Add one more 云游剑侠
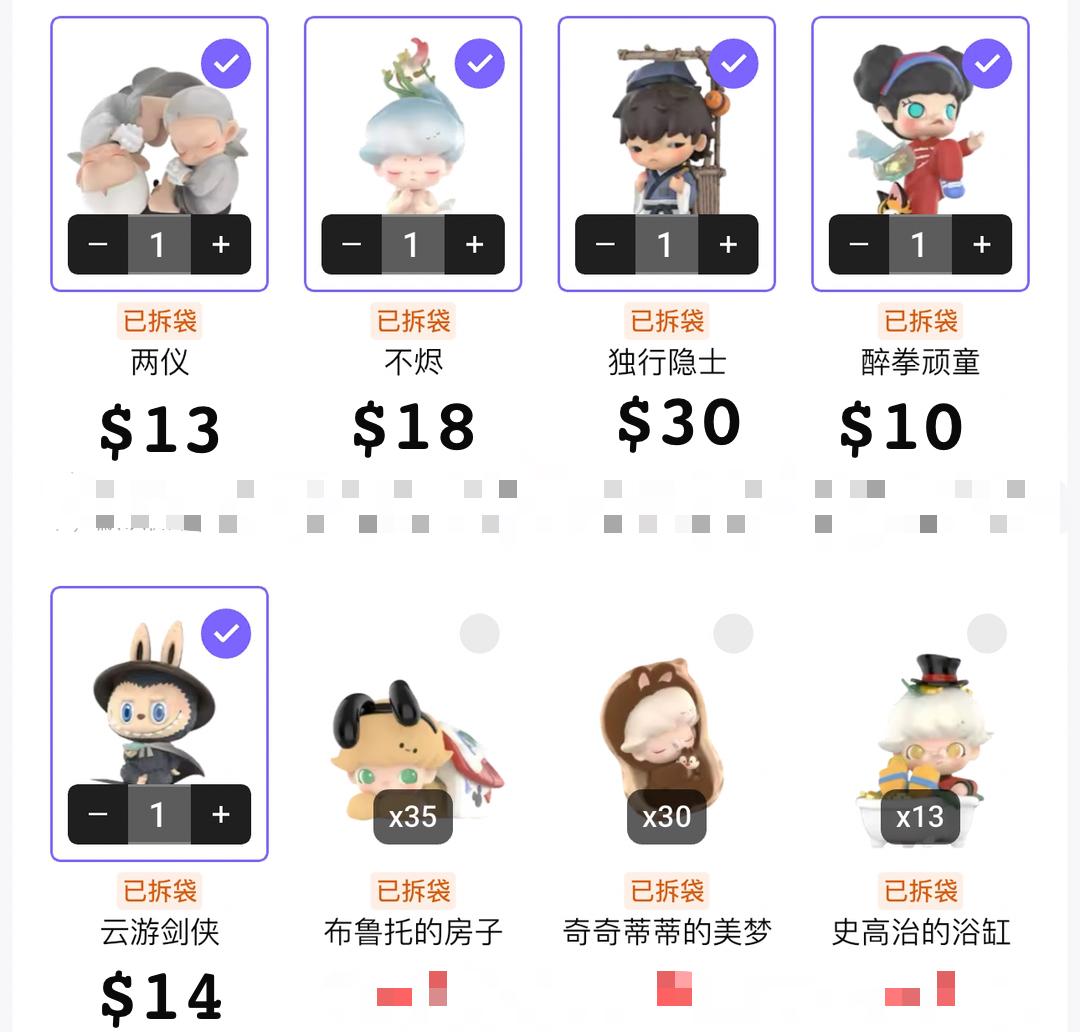The height and width of the screenshot is (1032, 1080). (221, 815)
